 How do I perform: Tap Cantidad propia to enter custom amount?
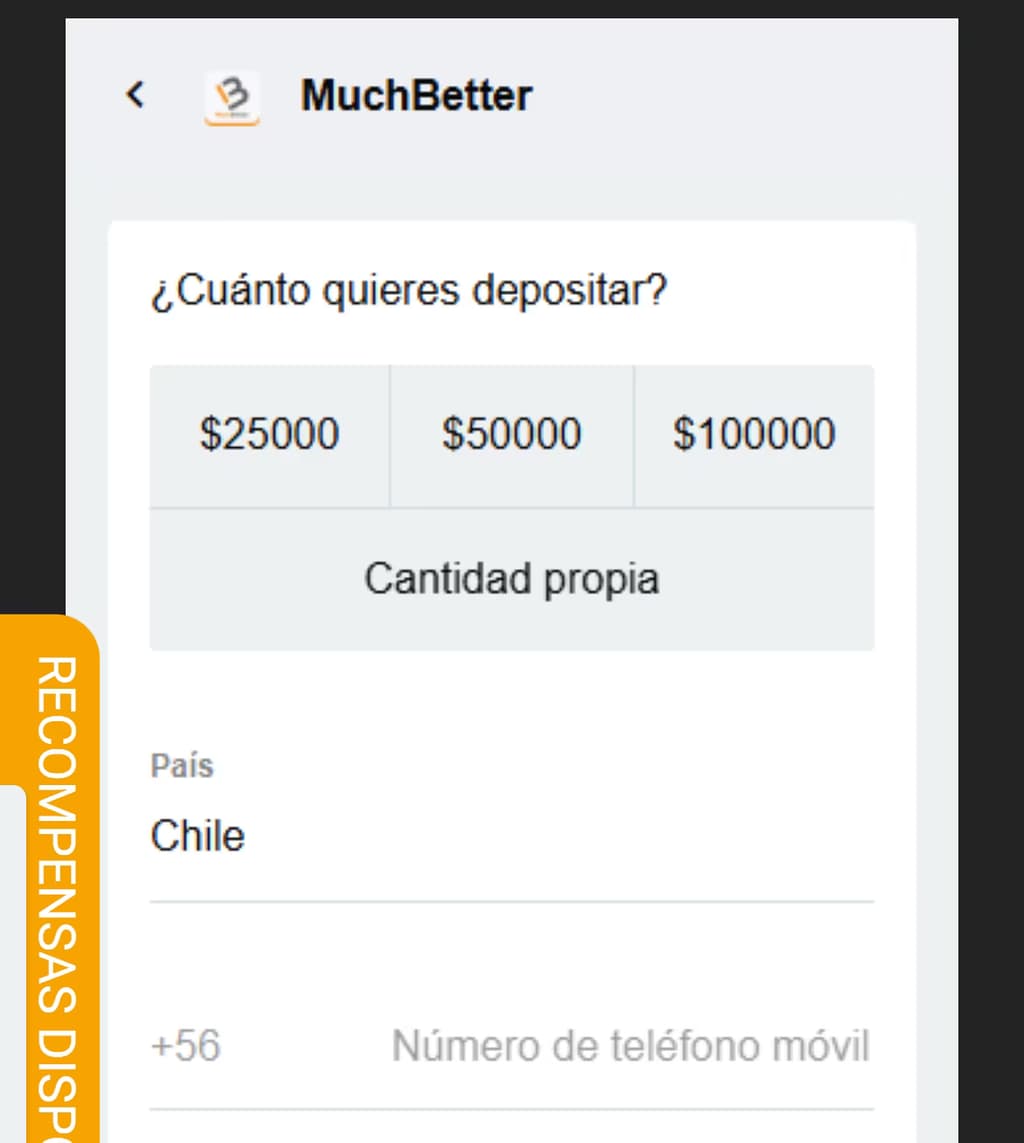(x=511, y=579)
